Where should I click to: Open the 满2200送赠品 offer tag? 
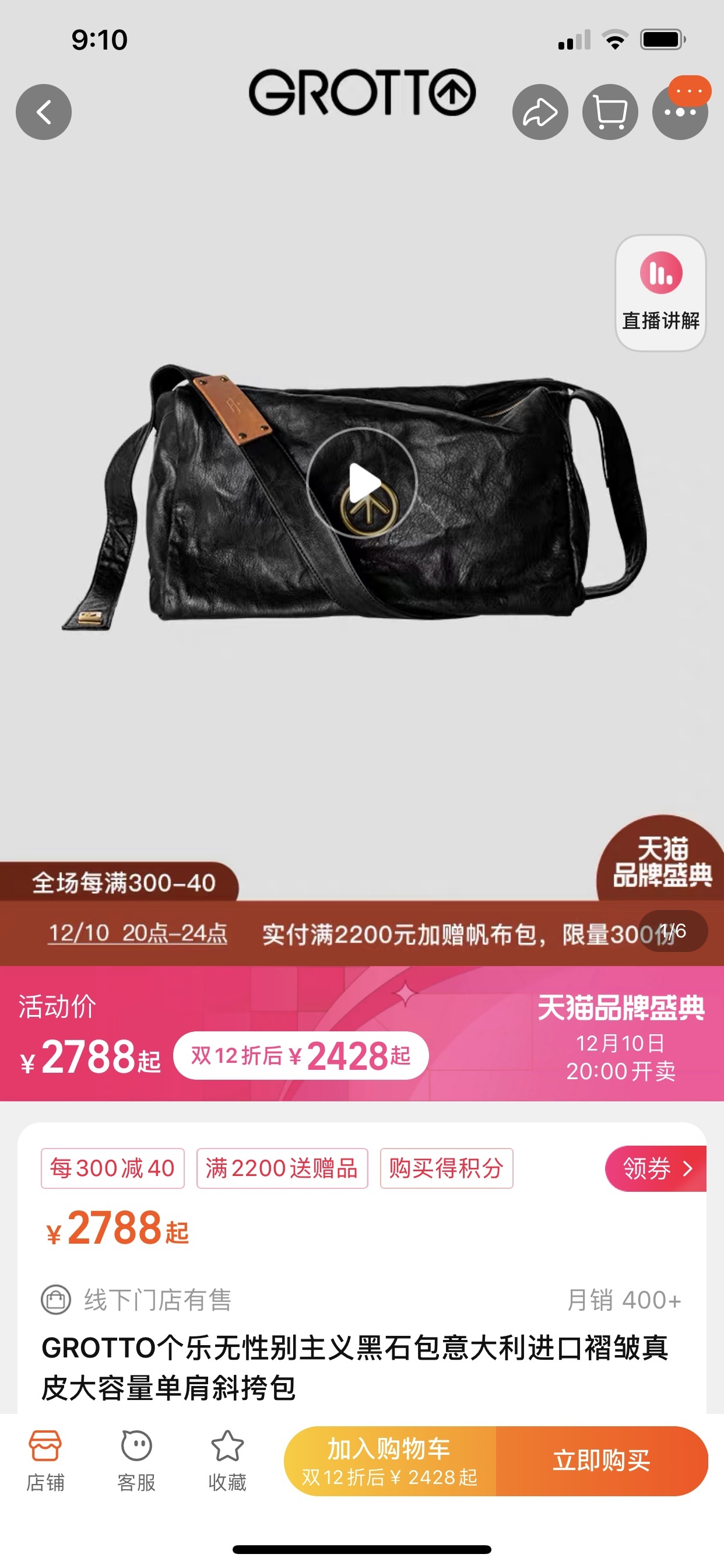pos(282,1168)
